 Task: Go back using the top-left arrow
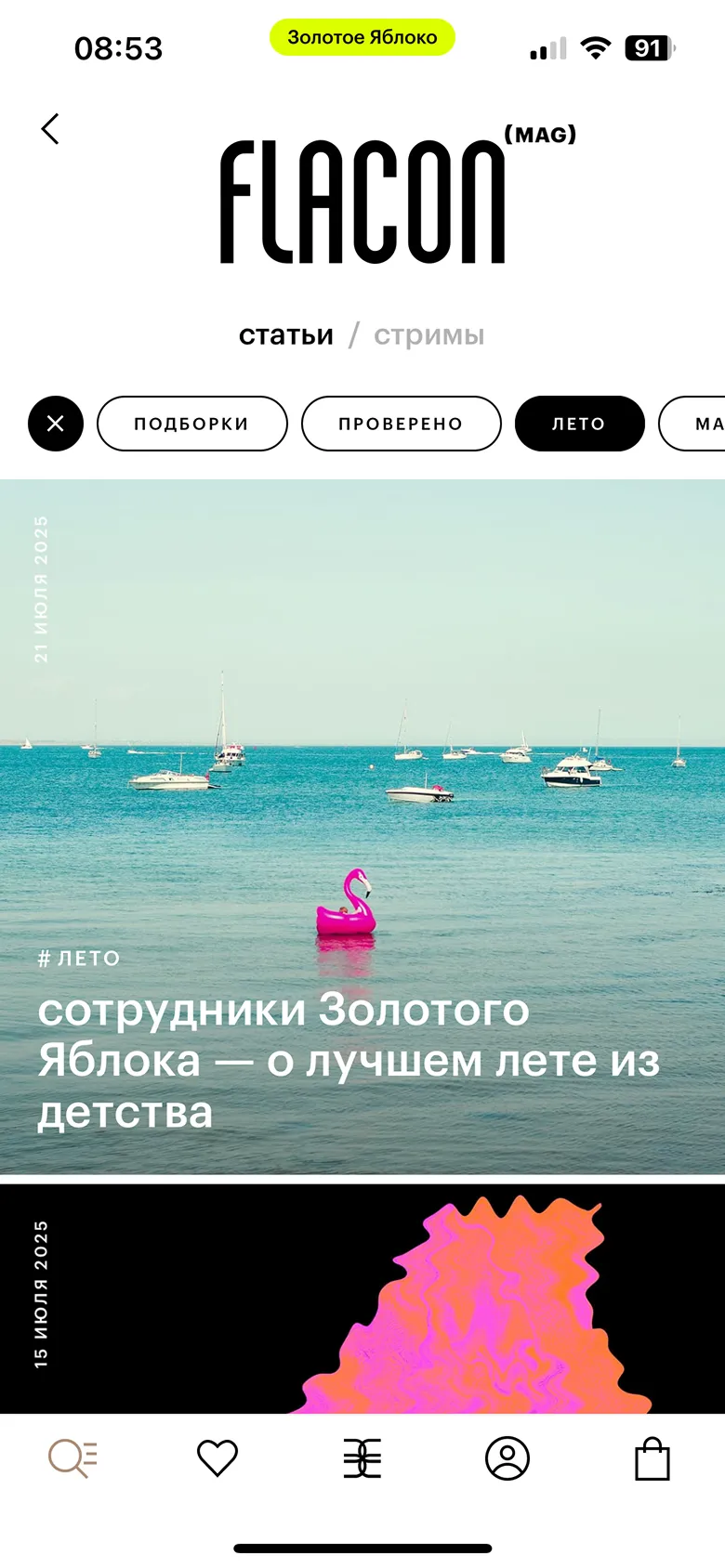pos(50,129)
